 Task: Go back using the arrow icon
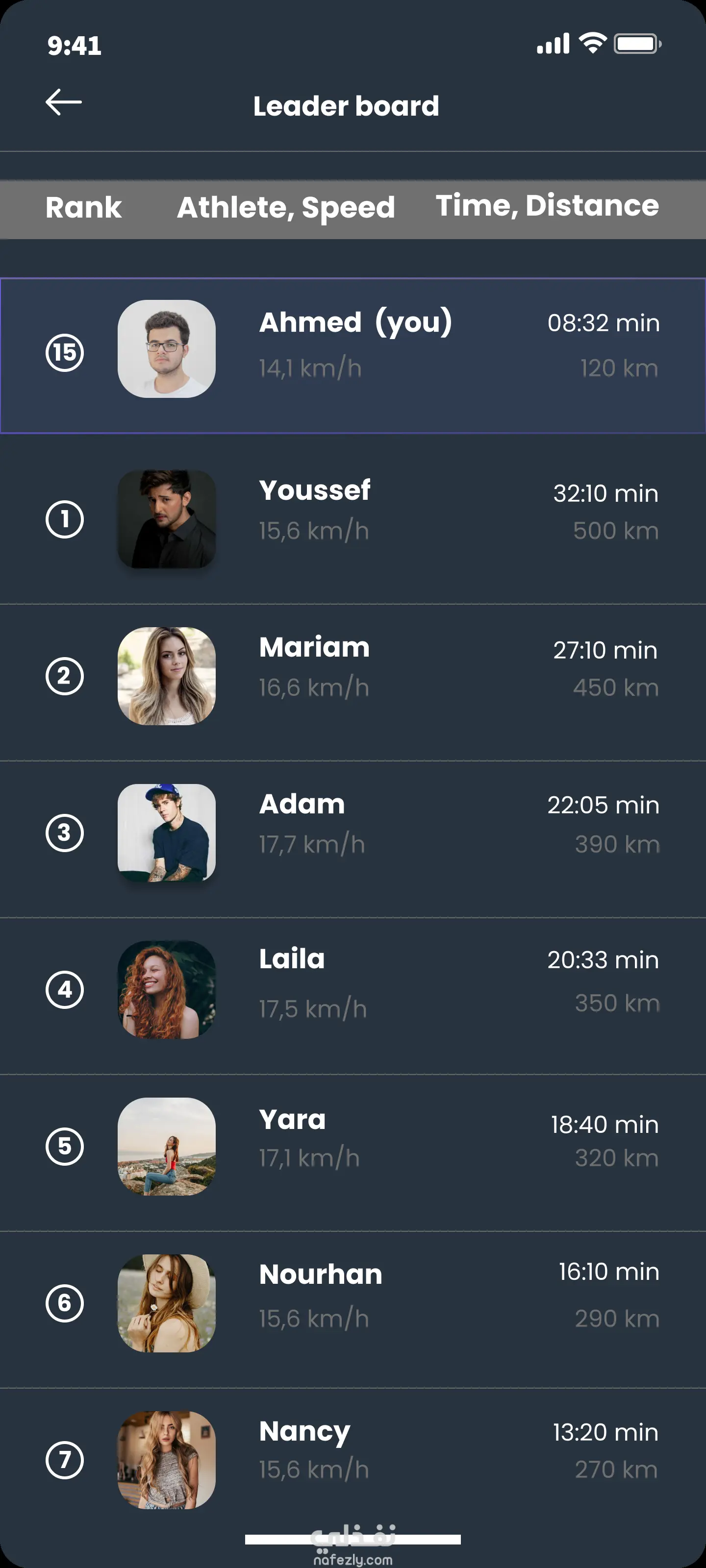point(63,102)
